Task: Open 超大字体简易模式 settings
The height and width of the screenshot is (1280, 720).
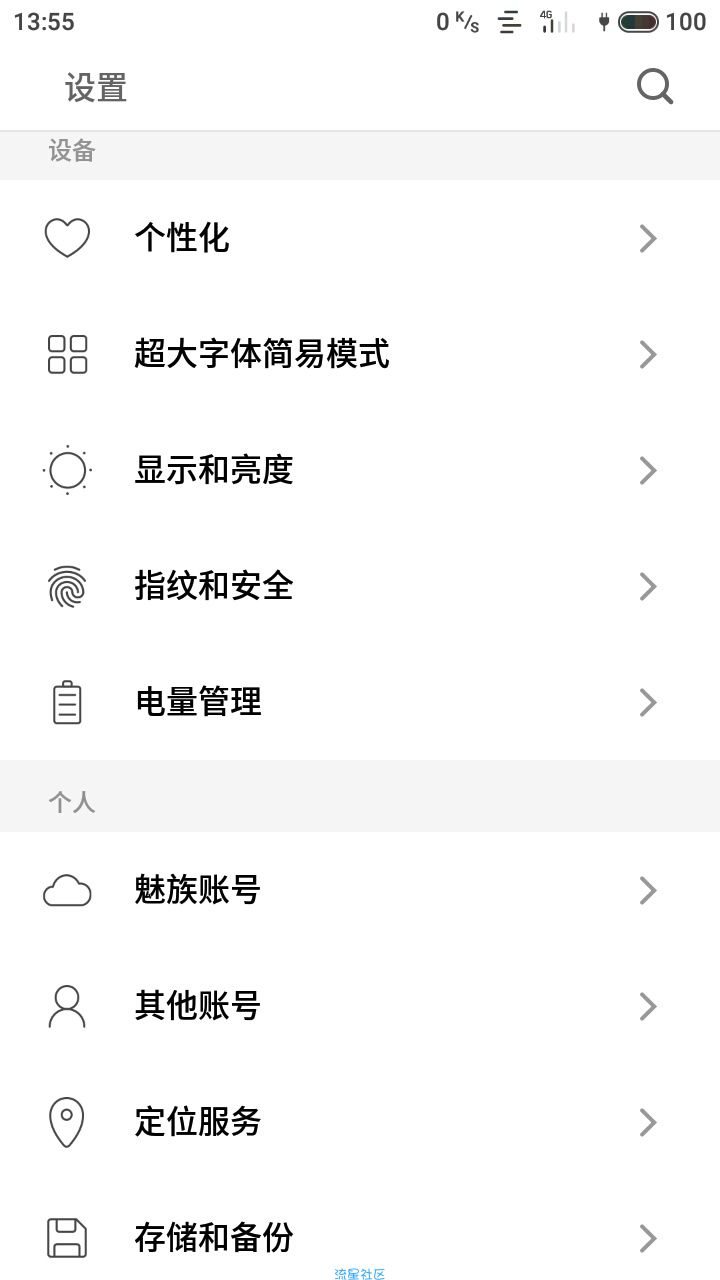Action: tap(360, 354)
